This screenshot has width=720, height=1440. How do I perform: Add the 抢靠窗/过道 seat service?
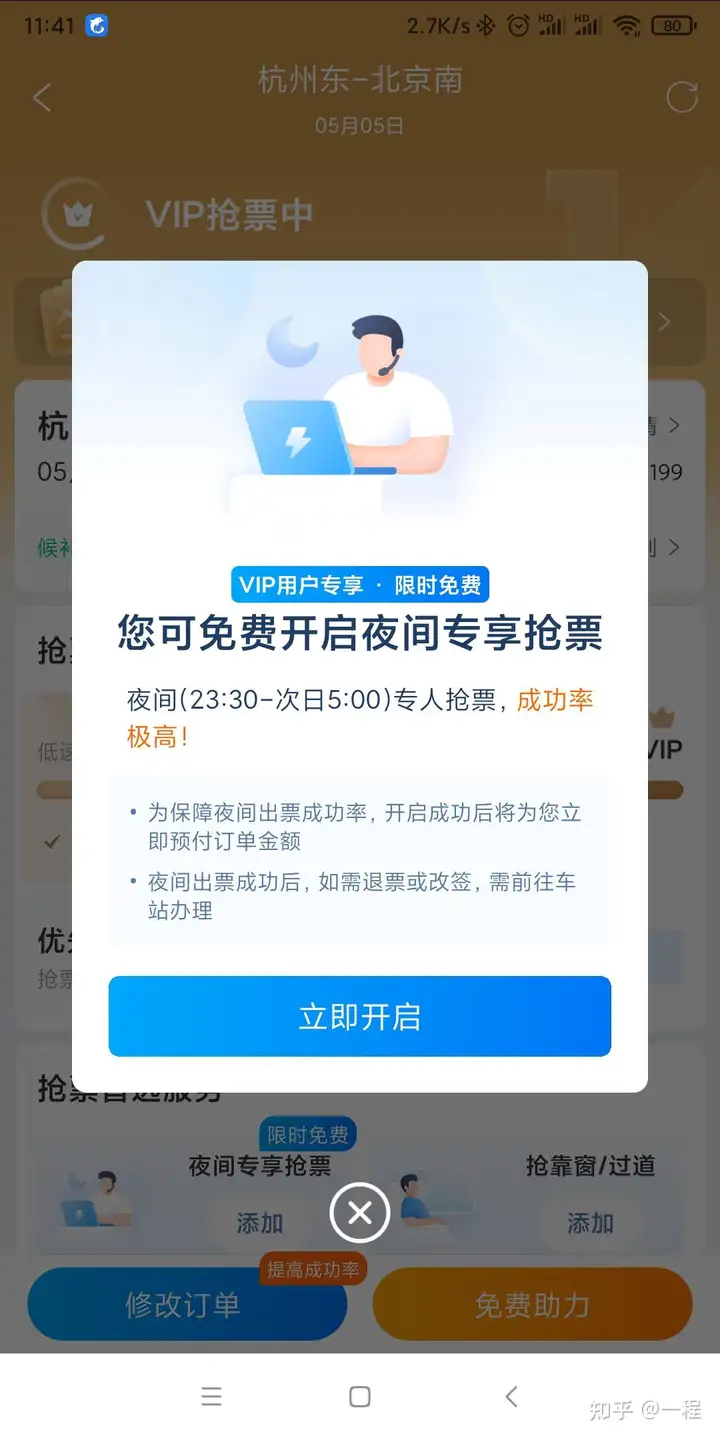(x=590, y=1223)
